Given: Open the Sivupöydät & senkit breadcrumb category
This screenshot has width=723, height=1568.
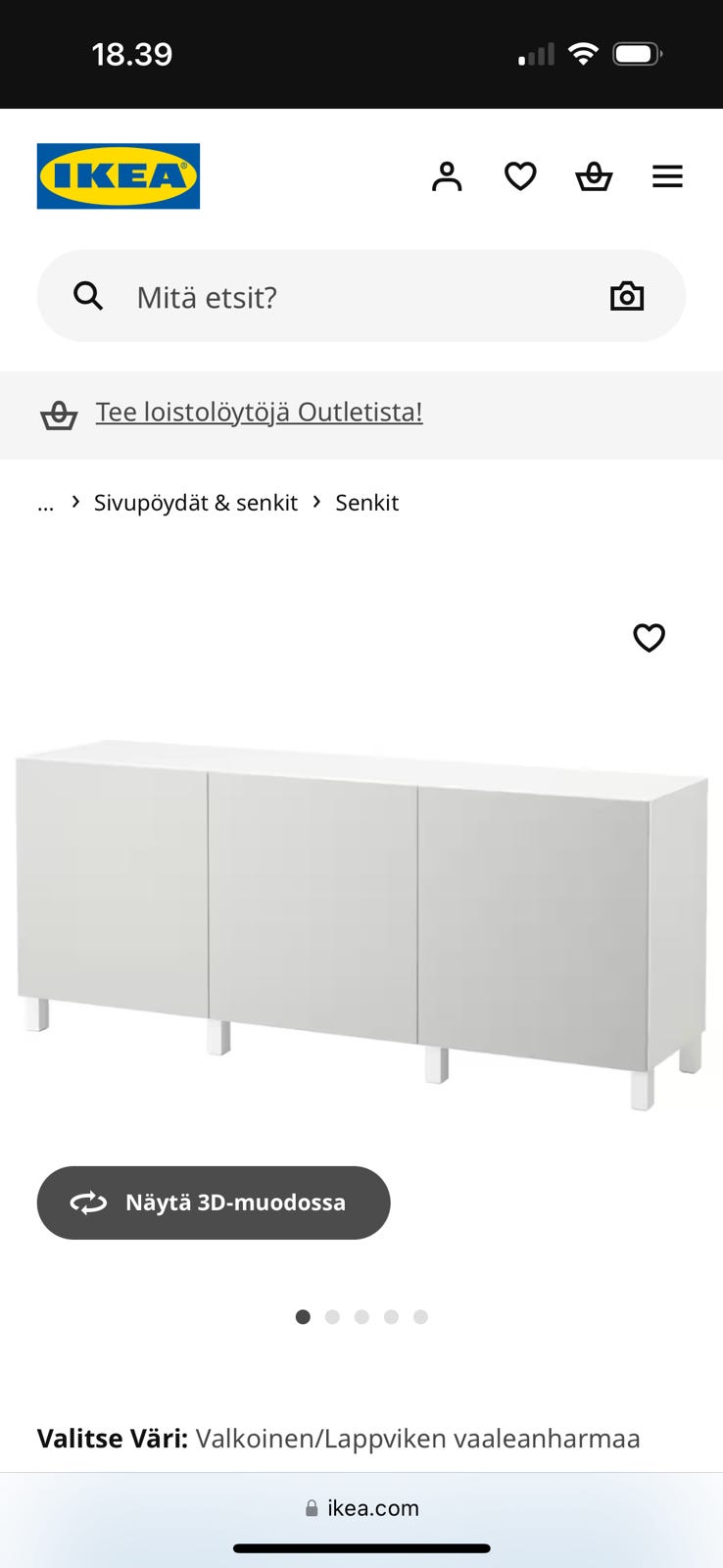Looking at the screenshot, I should (195, 503).
